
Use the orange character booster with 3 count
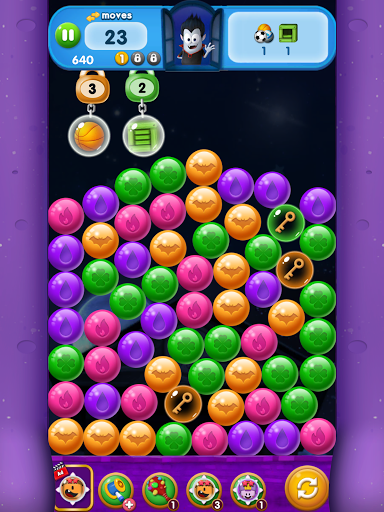click(x=204, y=490)
